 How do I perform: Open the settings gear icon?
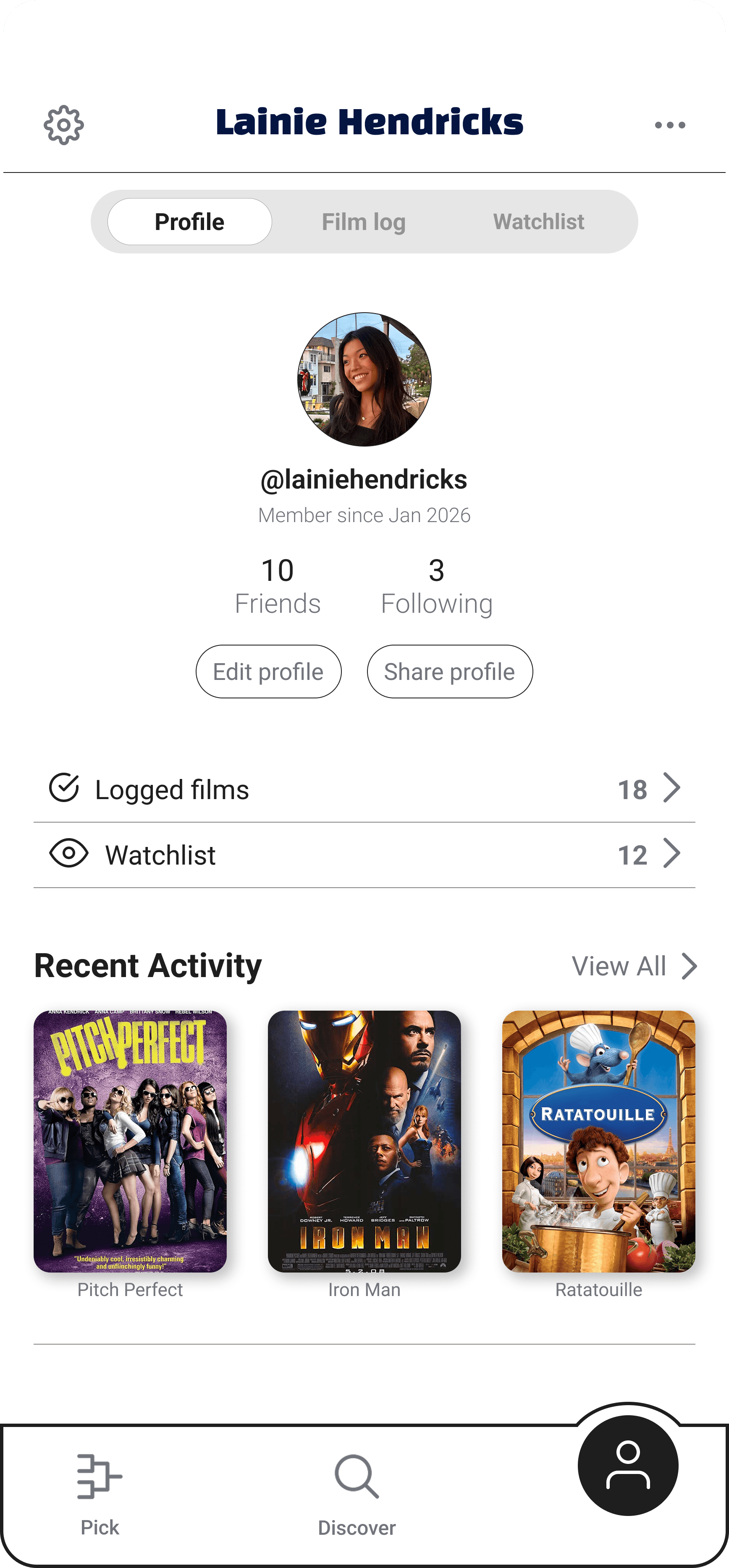tap(64, 125)
